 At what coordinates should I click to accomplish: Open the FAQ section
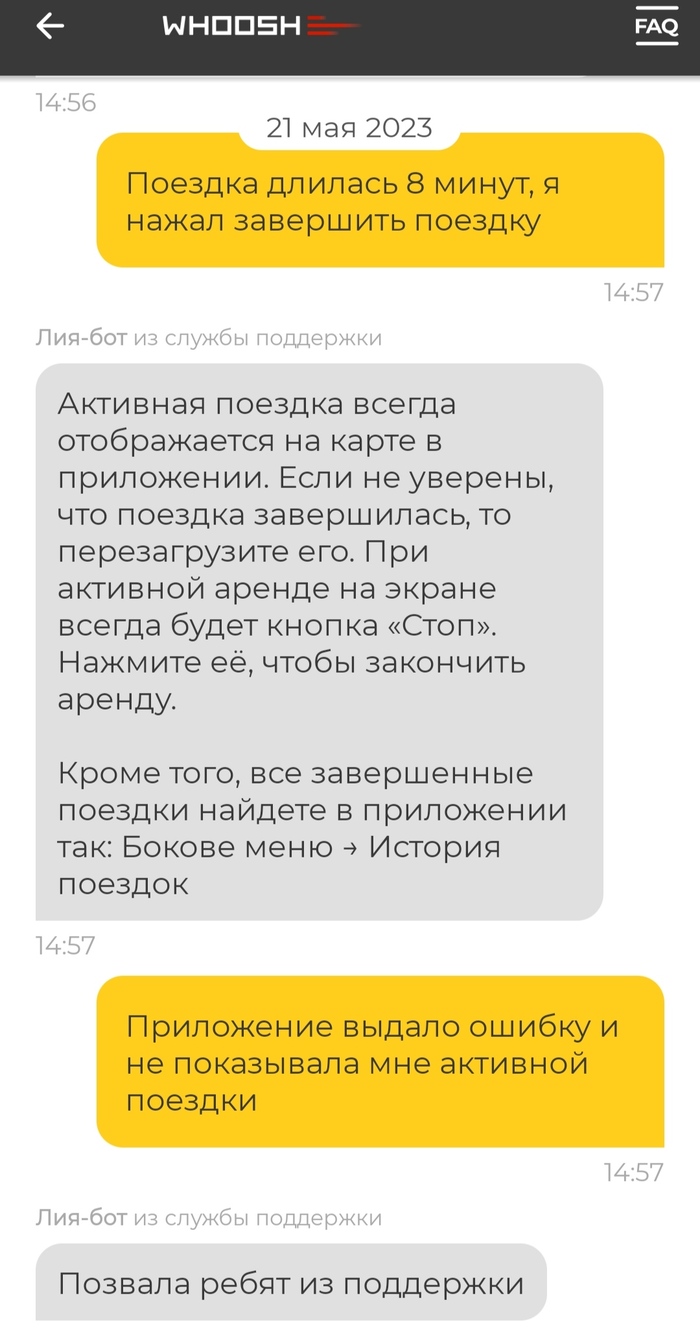pos(656,27)
